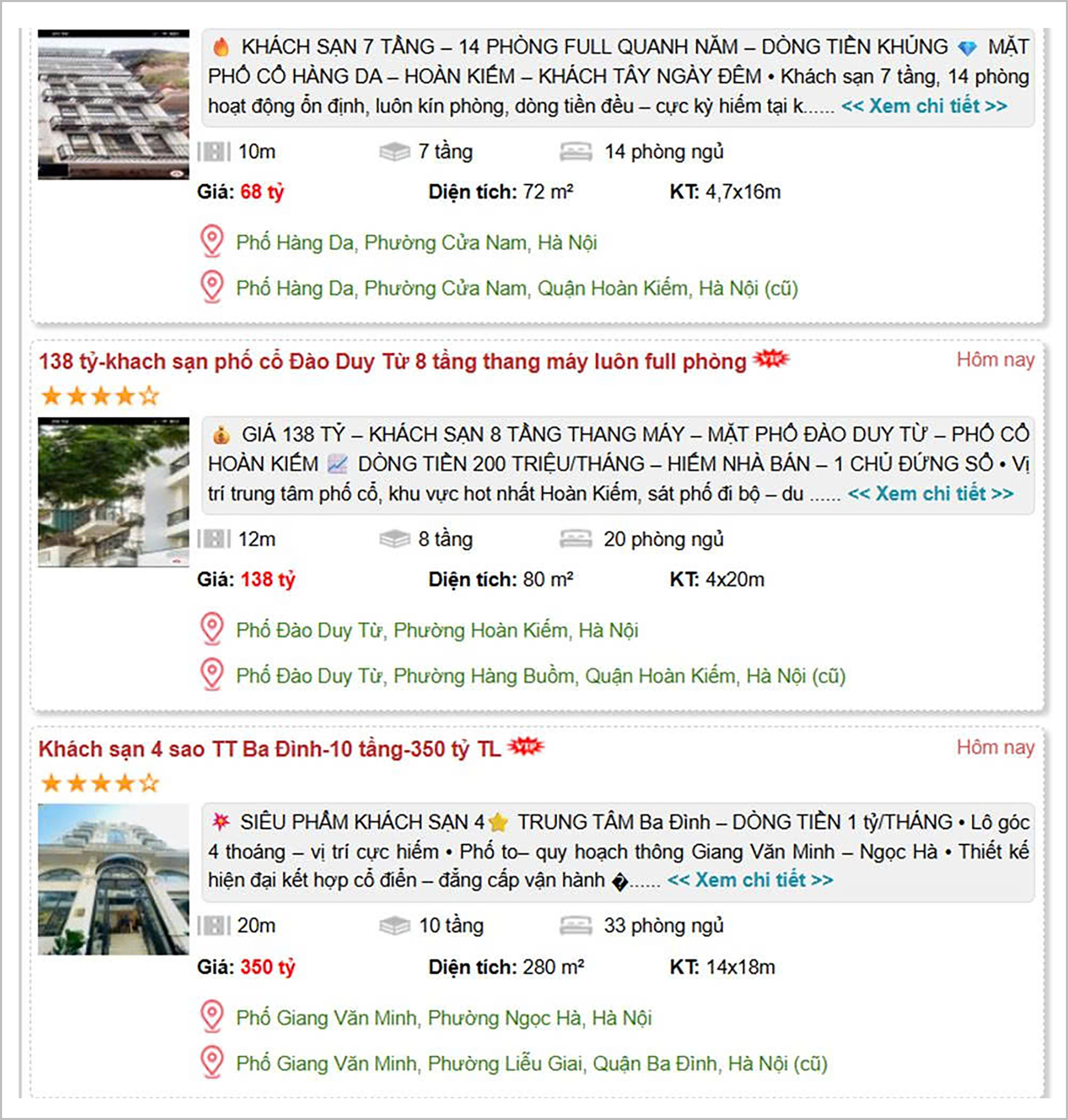This screenshot has height=1120, width=1068.
Task: Open 'Xem chi tiết' for the Hàng Da hotel
Action: click(923, 106)
